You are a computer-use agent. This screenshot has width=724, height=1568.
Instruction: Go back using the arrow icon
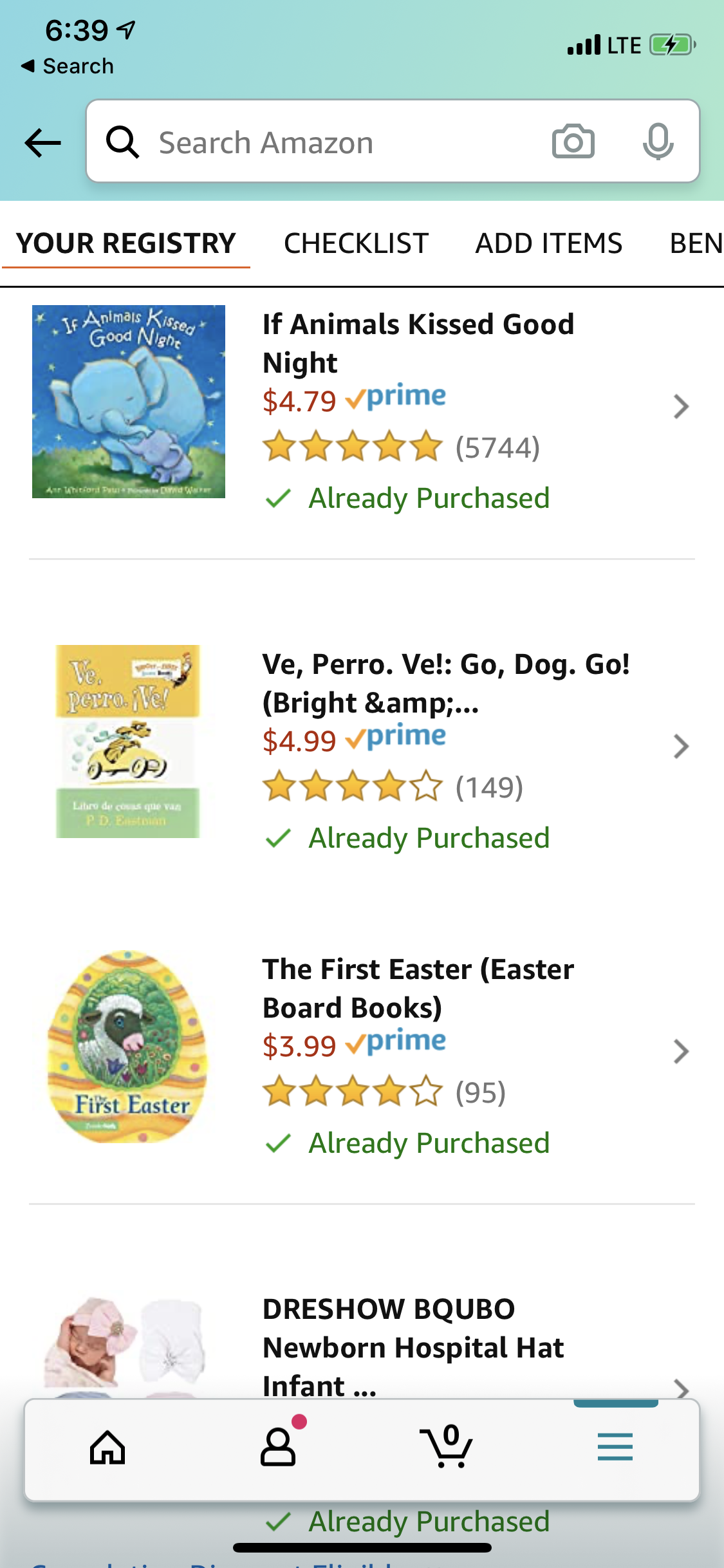click(42, 142)
